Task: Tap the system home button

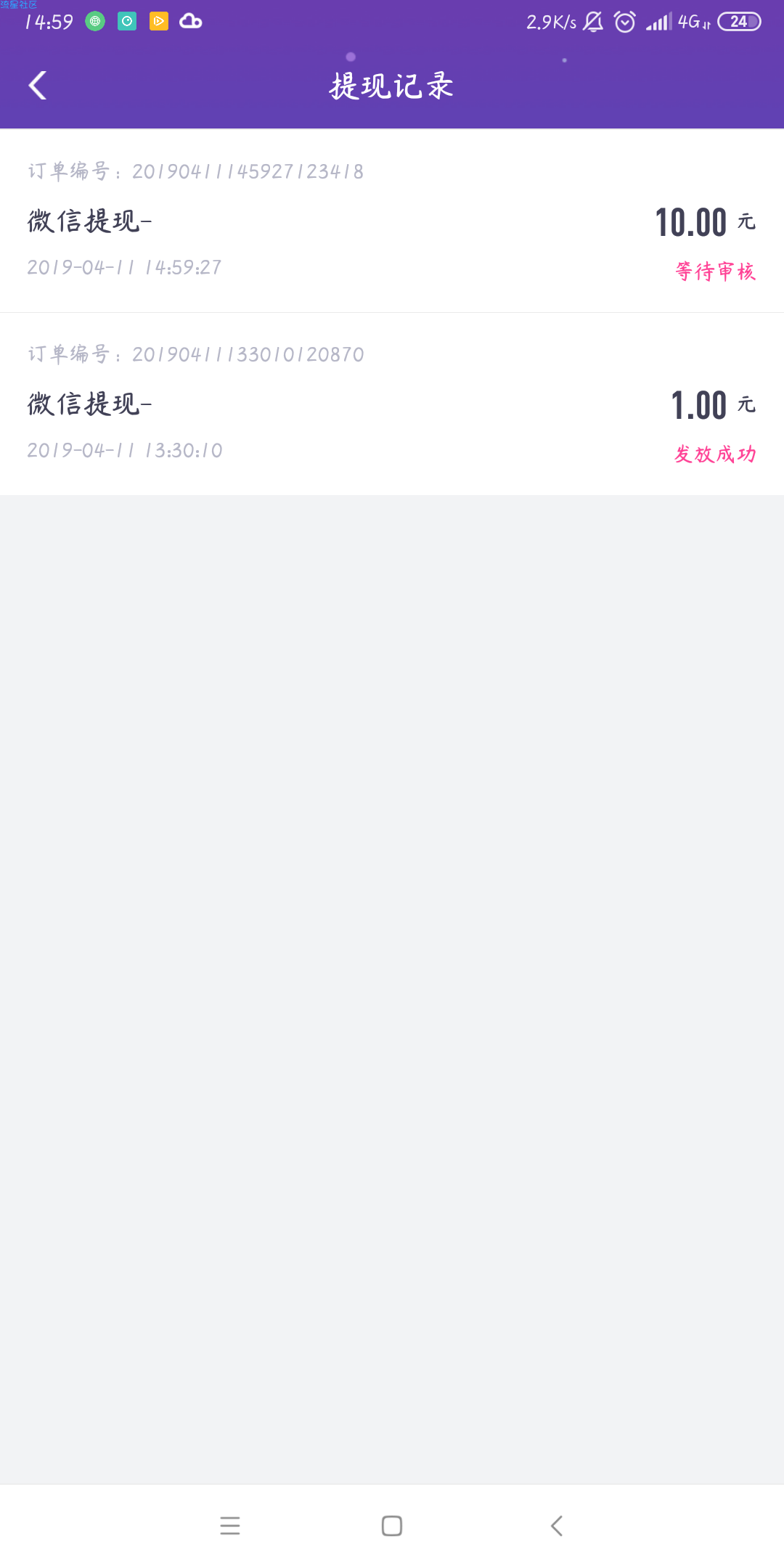Action: tap(392, 1526)
